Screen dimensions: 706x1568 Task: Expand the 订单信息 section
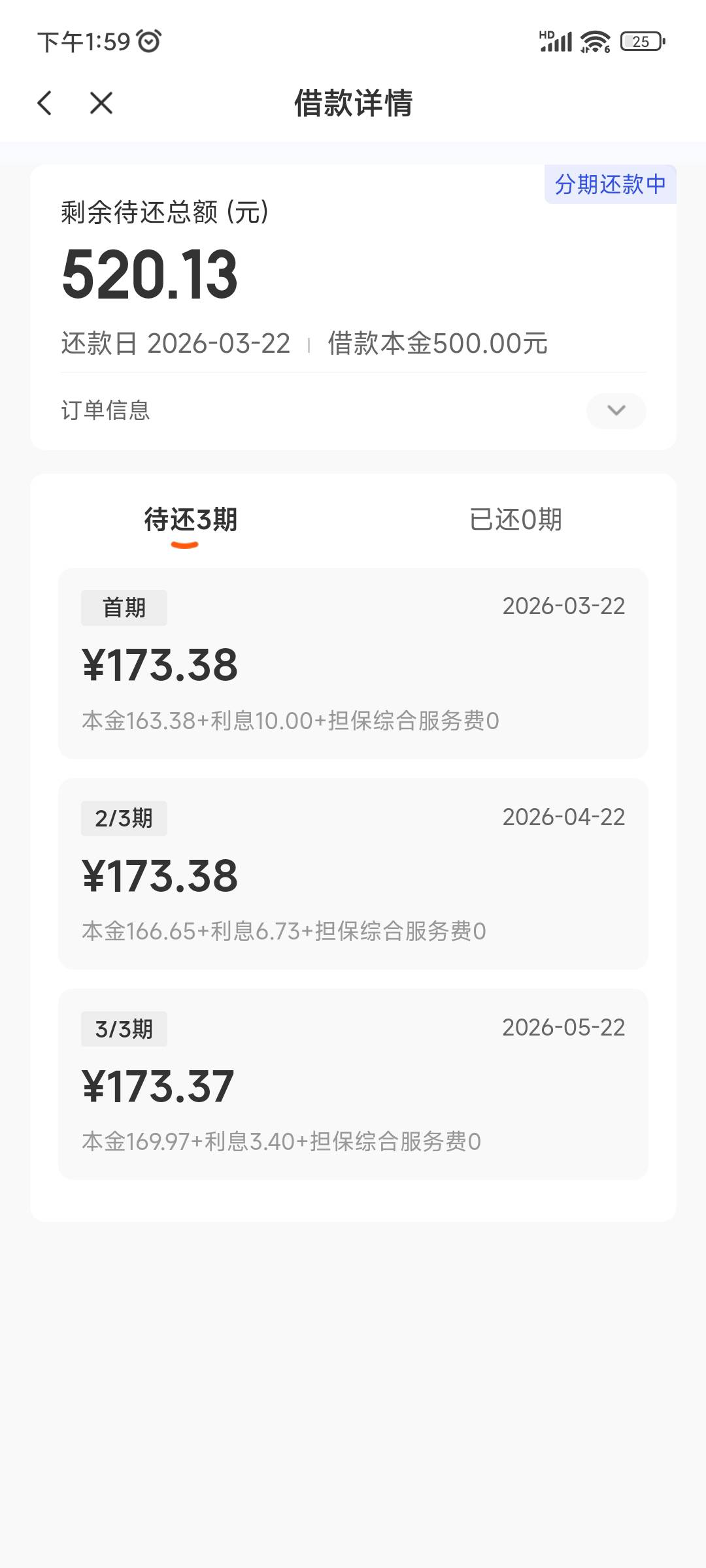616,410
